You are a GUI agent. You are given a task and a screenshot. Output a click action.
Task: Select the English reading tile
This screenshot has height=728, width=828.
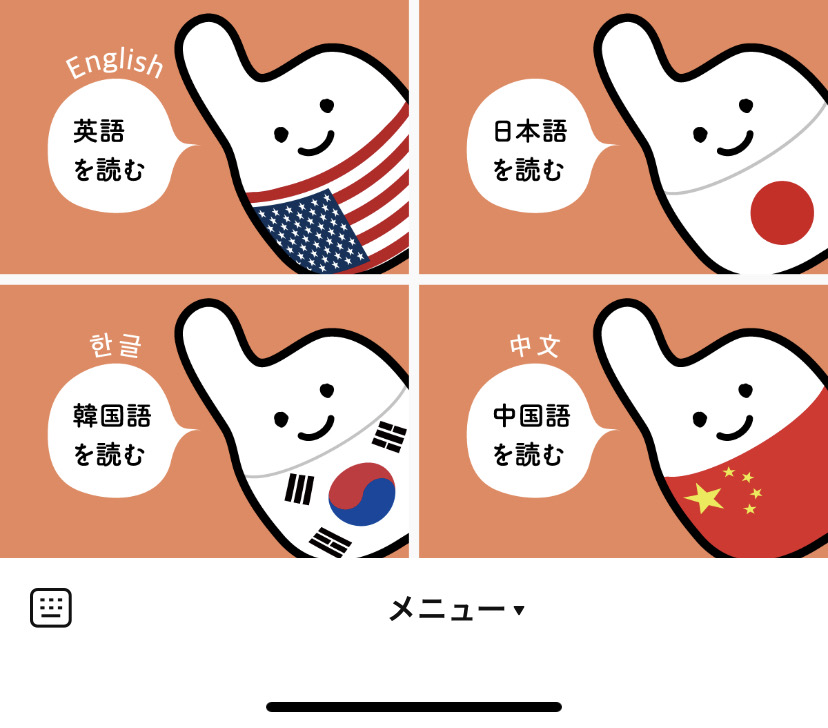coord(204,137)
